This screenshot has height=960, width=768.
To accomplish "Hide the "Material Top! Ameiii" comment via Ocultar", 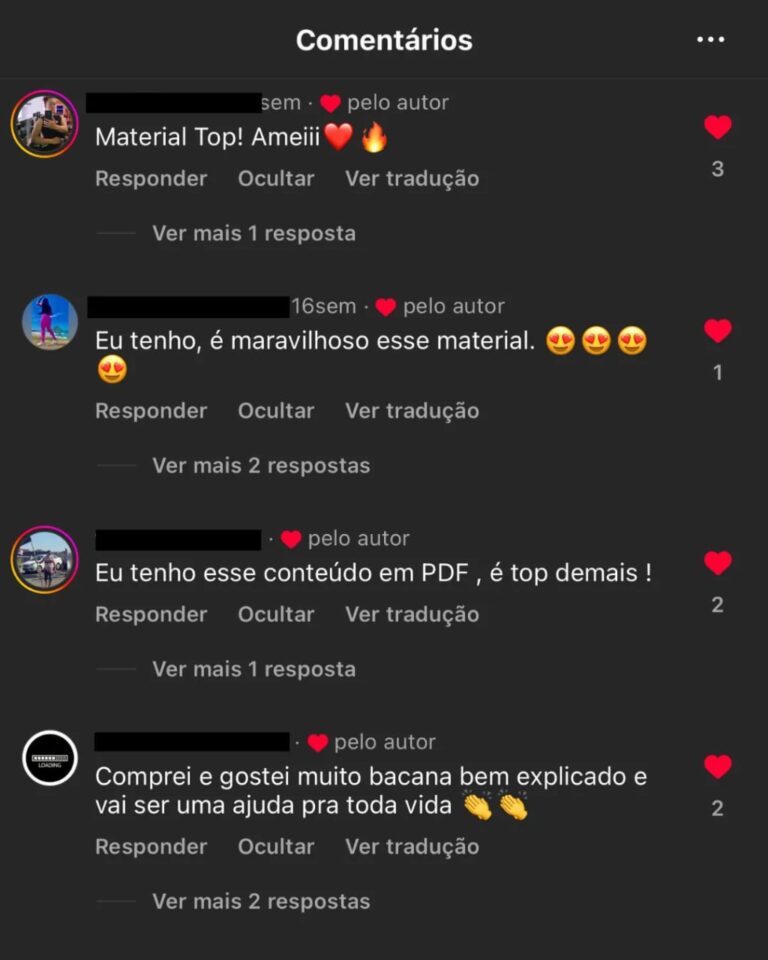I will [275, 178].
